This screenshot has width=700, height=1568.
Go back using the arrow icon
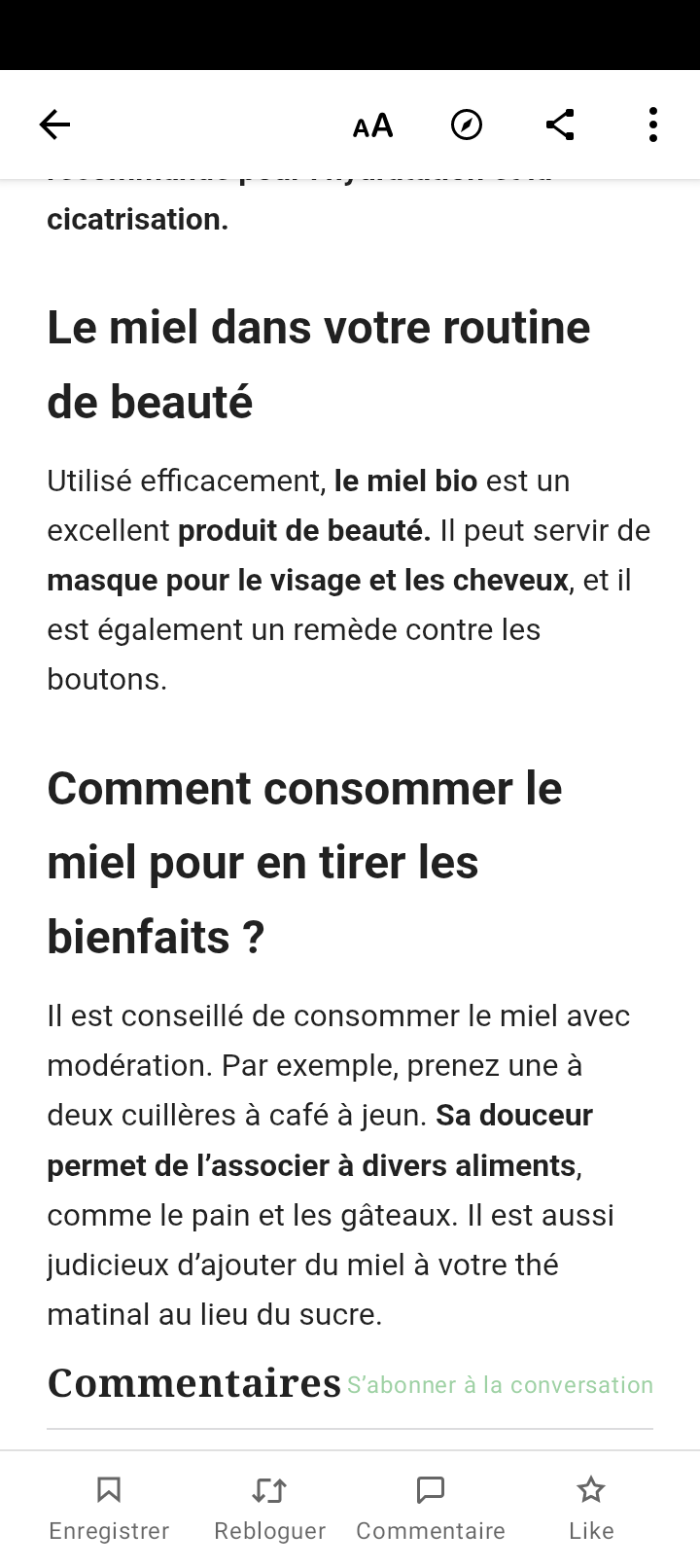(54, 125)
